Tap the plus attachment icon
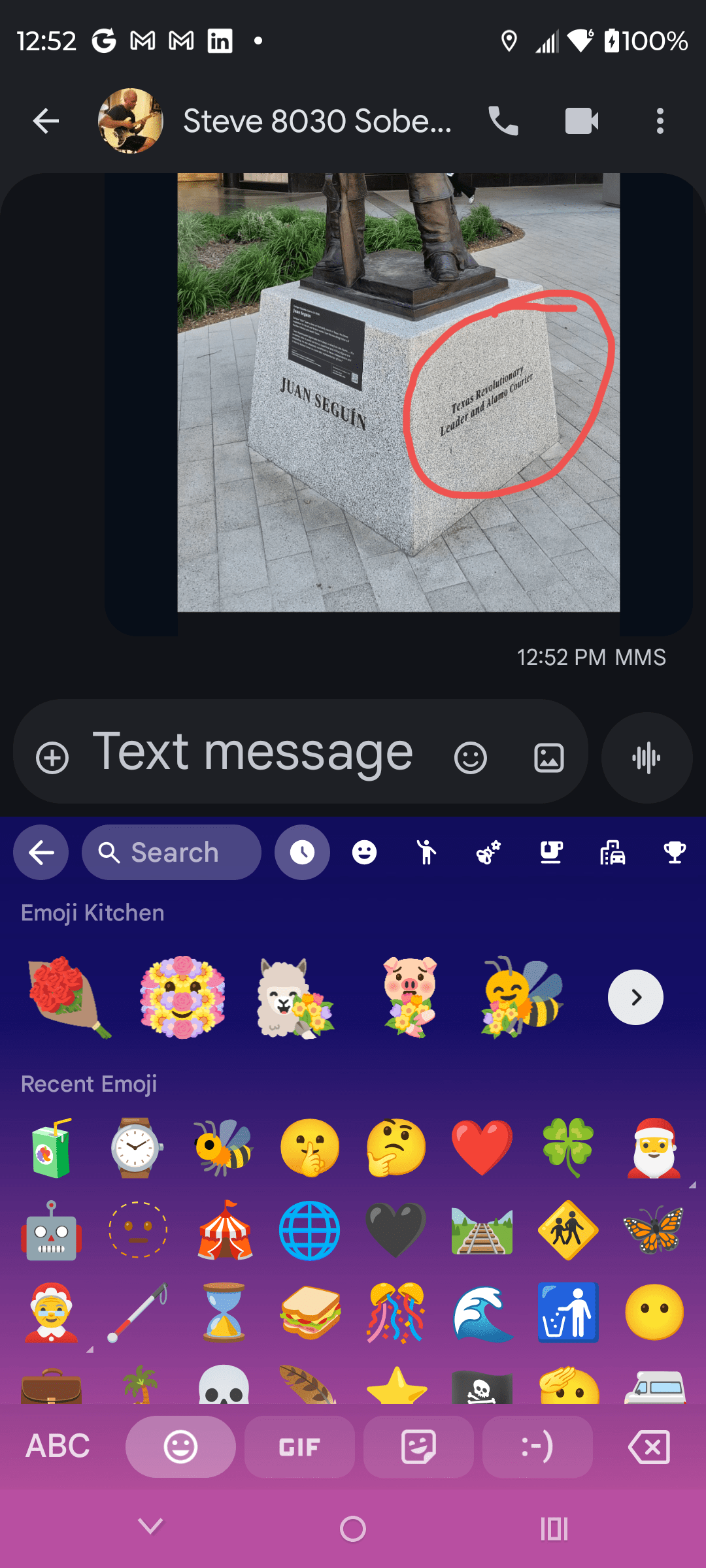This screenshot has width=706, height=1568. point(52,758)
